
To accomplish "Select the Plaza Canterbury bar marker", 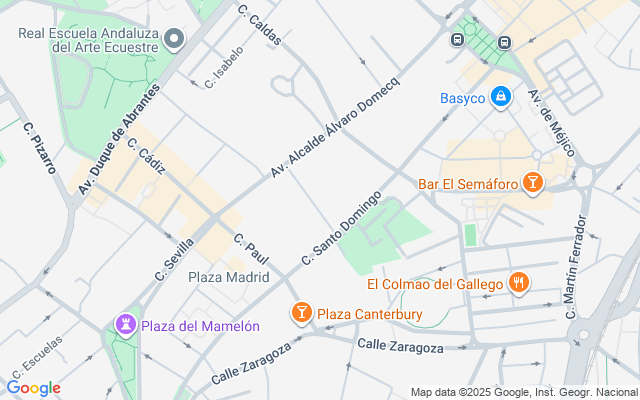I will (301, 313).
